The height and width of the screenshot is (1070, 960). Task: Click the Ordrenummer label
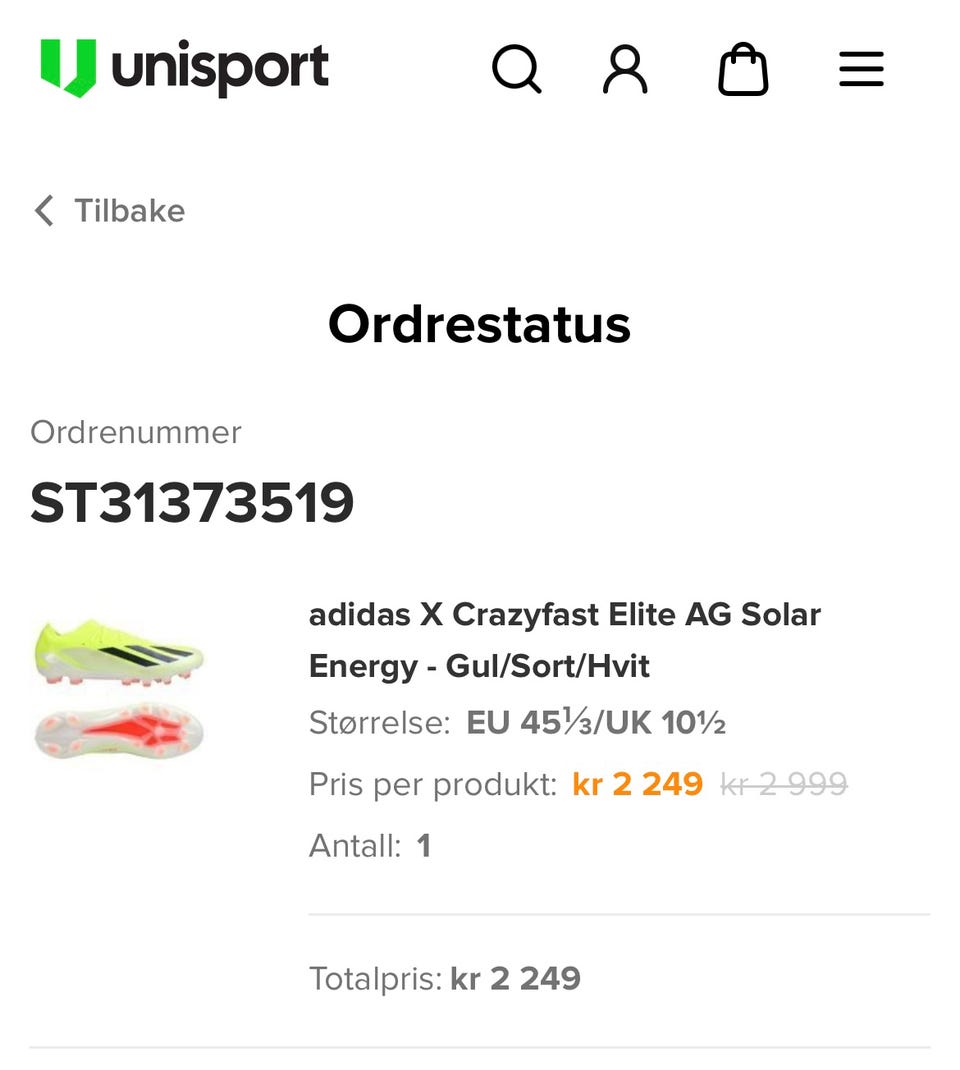[135, 432]
